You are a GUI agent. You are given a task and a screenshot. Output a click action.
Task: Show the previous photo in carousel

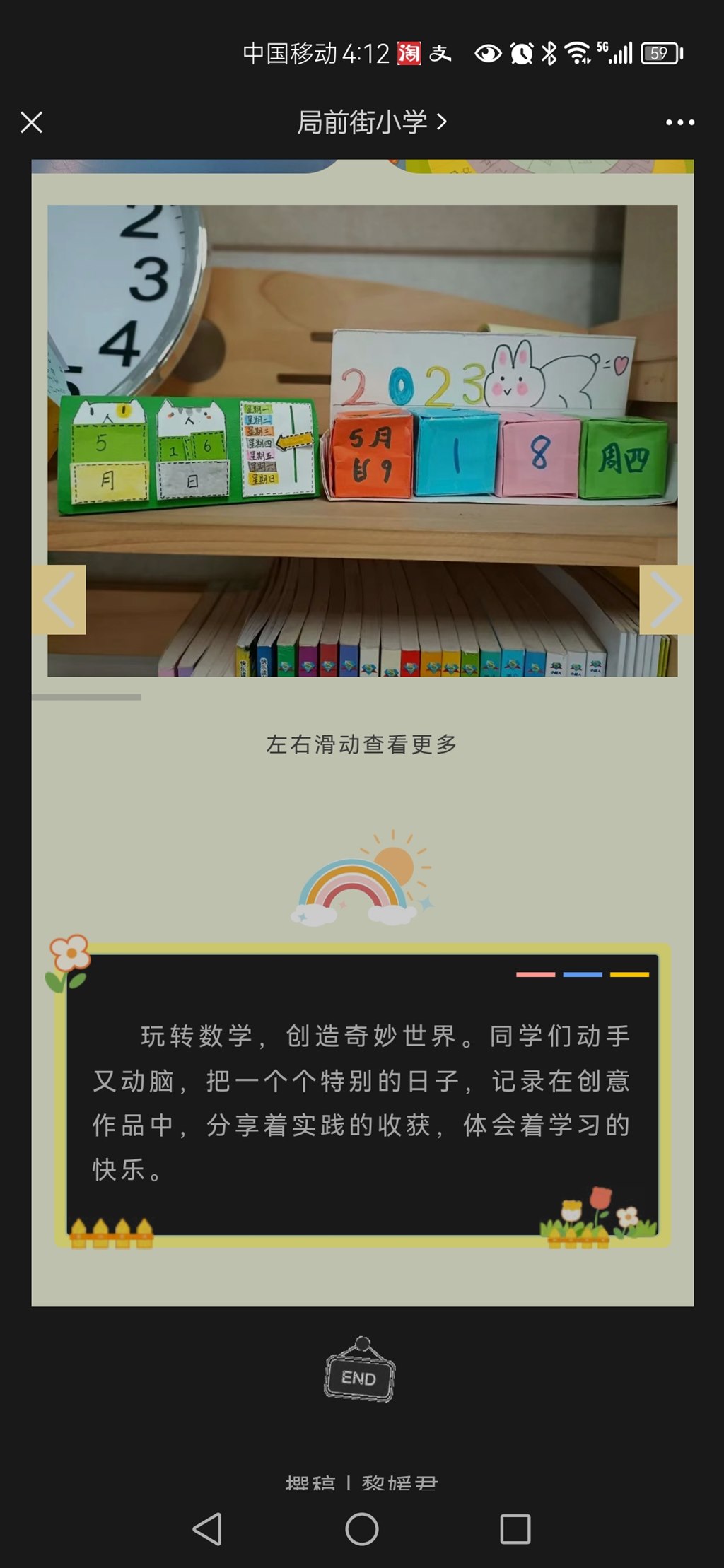[59, 599]
